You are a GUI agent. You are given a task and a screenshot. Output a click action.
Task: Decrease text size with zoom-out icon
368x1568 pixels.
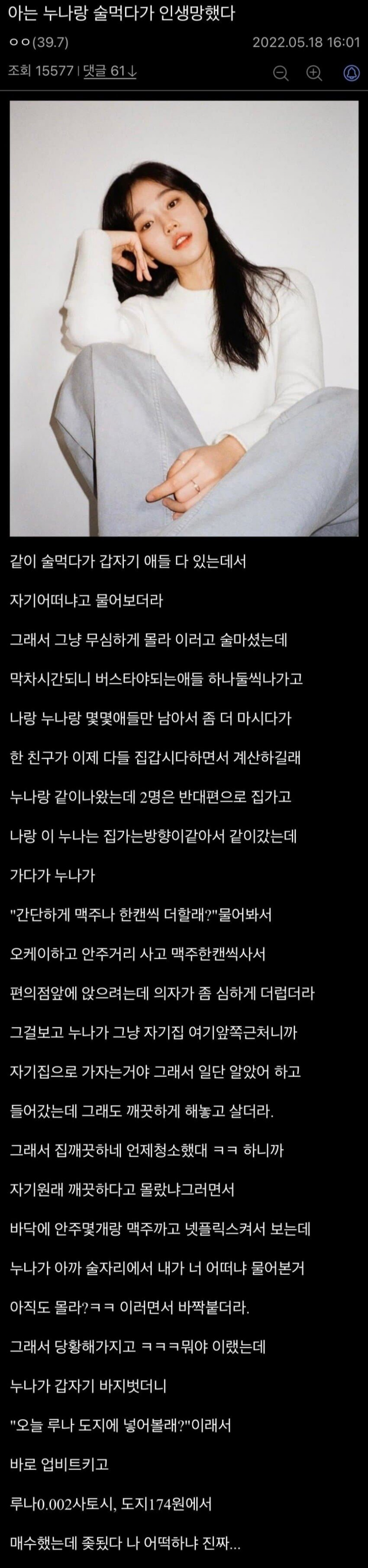pyautogui.click(x=280, y=73)
